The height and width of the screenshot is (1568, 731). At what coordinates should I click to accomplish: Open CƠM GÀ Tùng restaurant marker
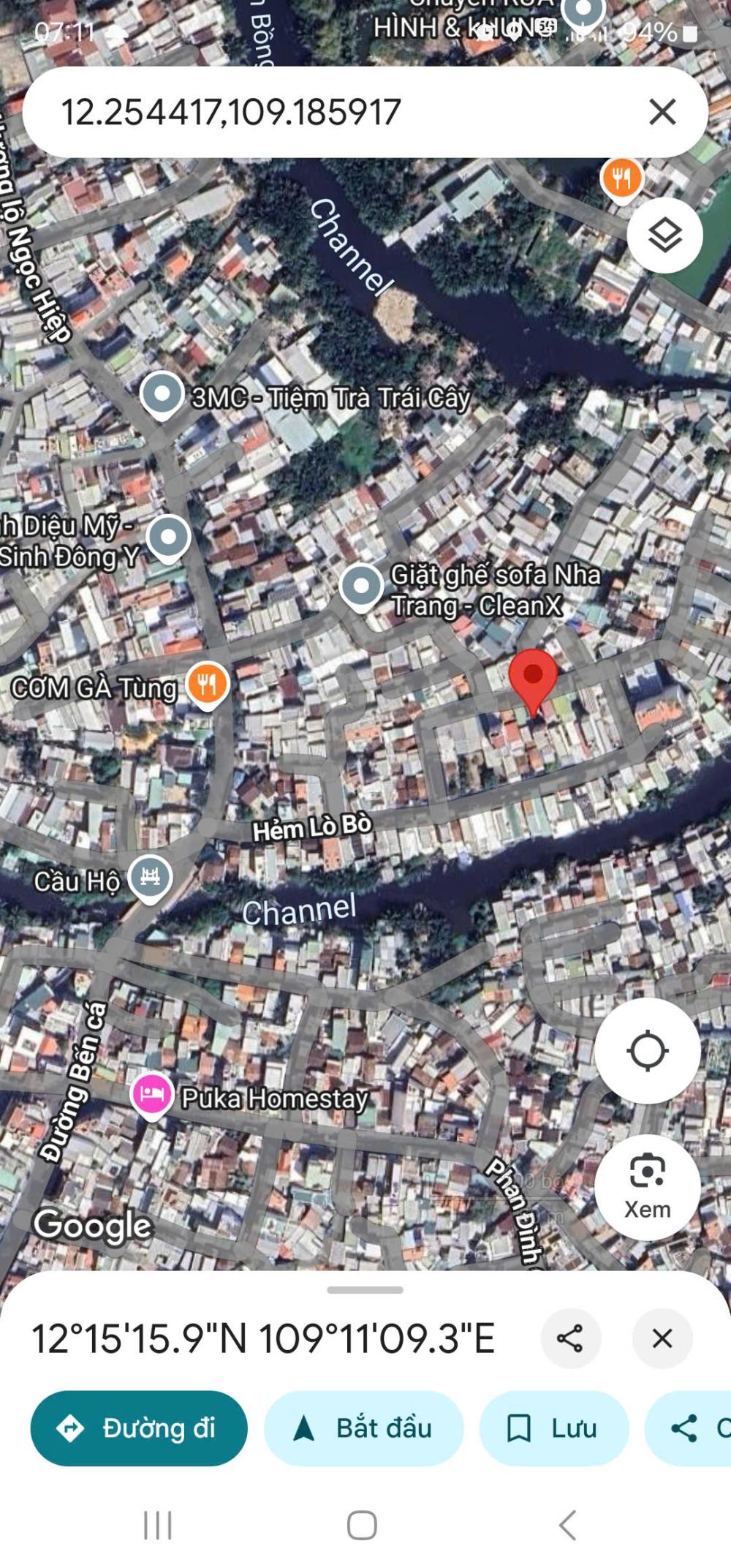(208, 684)
